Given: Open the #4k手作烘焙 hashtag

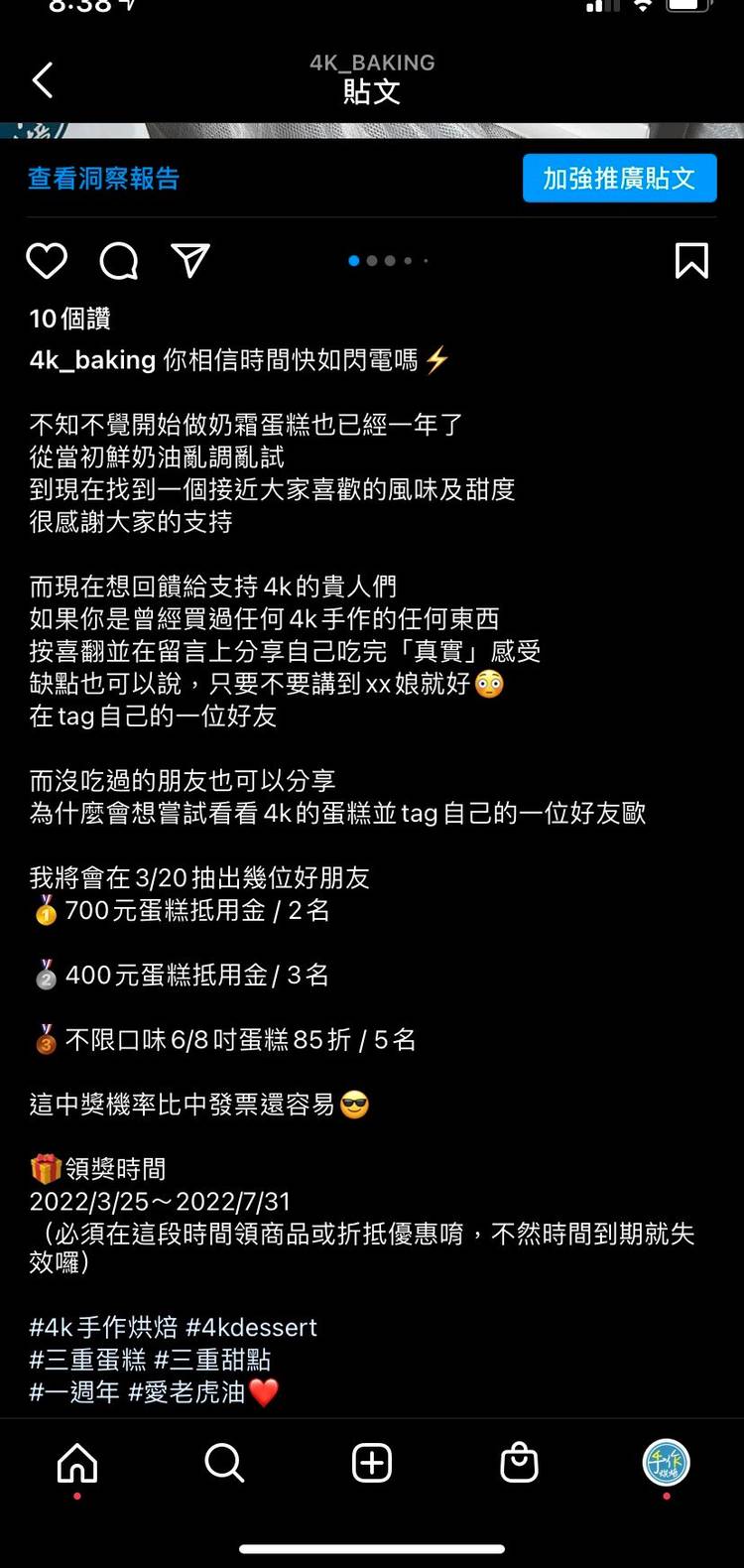Looking at the screenshot, I should (103, 1327).
